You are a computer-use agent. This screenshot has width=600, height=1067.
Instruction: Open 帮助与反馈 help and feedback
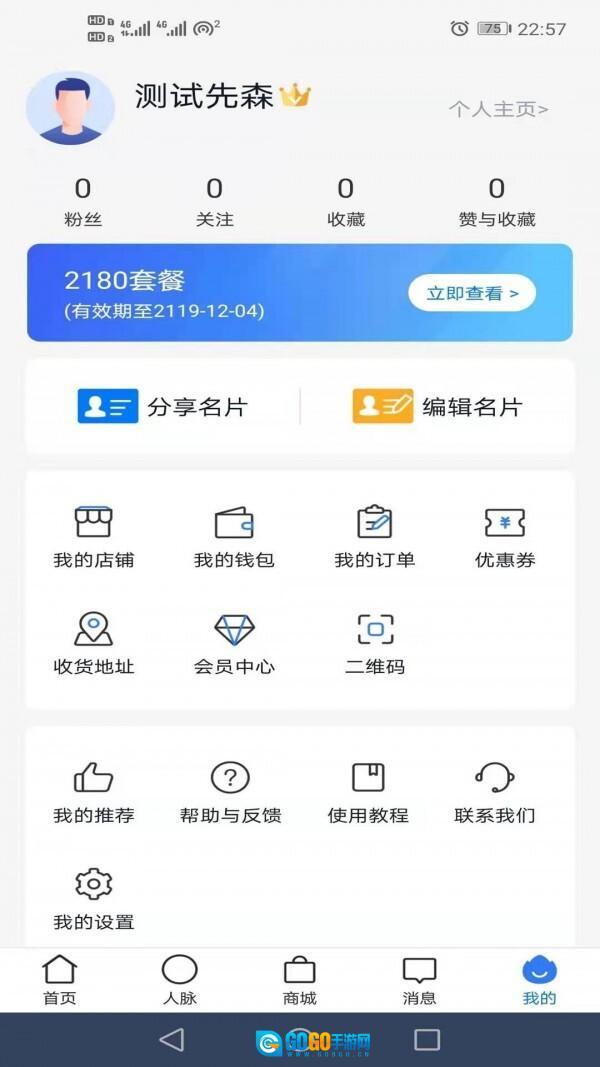[230, 792]
